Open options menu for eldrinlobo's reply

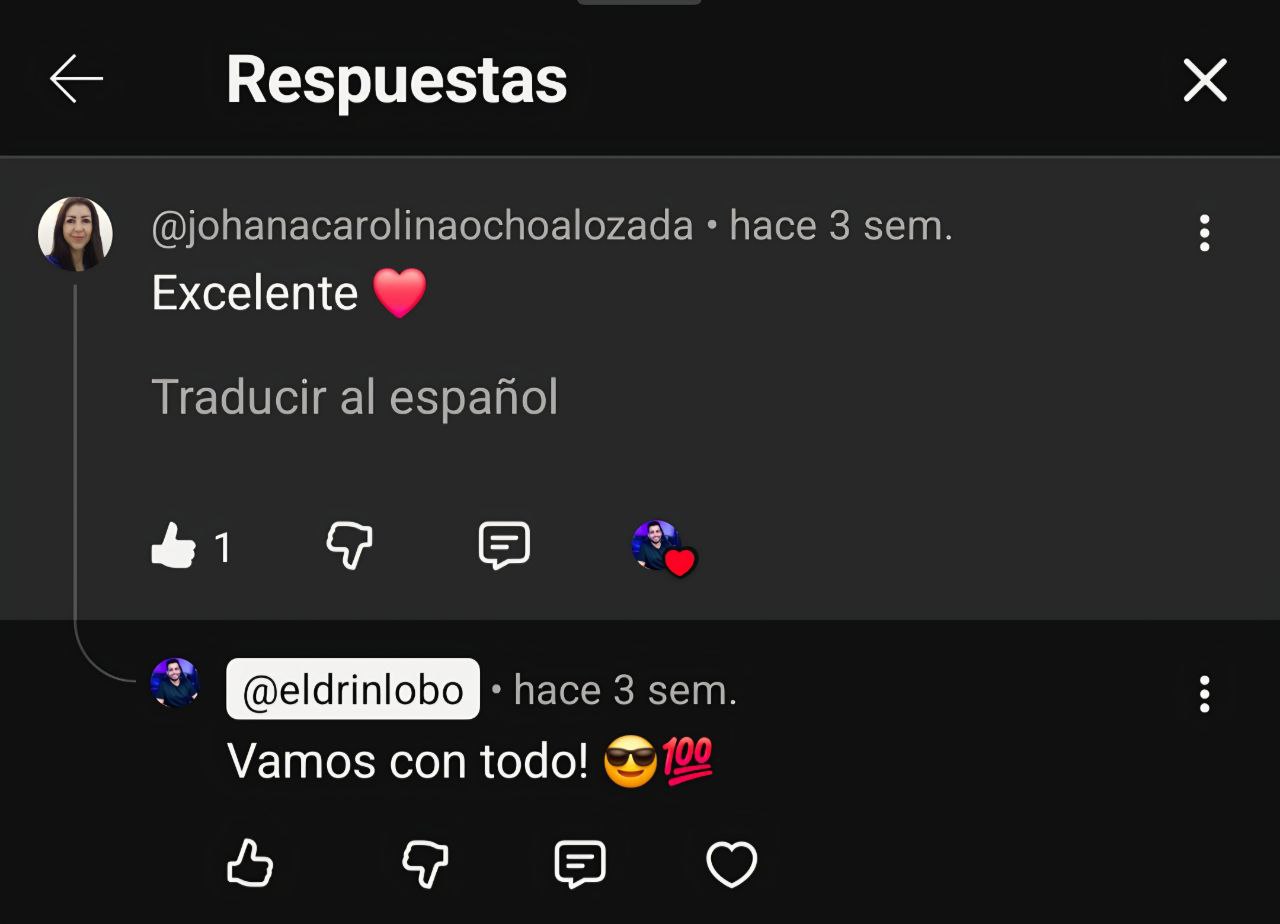pos(1204,693)
